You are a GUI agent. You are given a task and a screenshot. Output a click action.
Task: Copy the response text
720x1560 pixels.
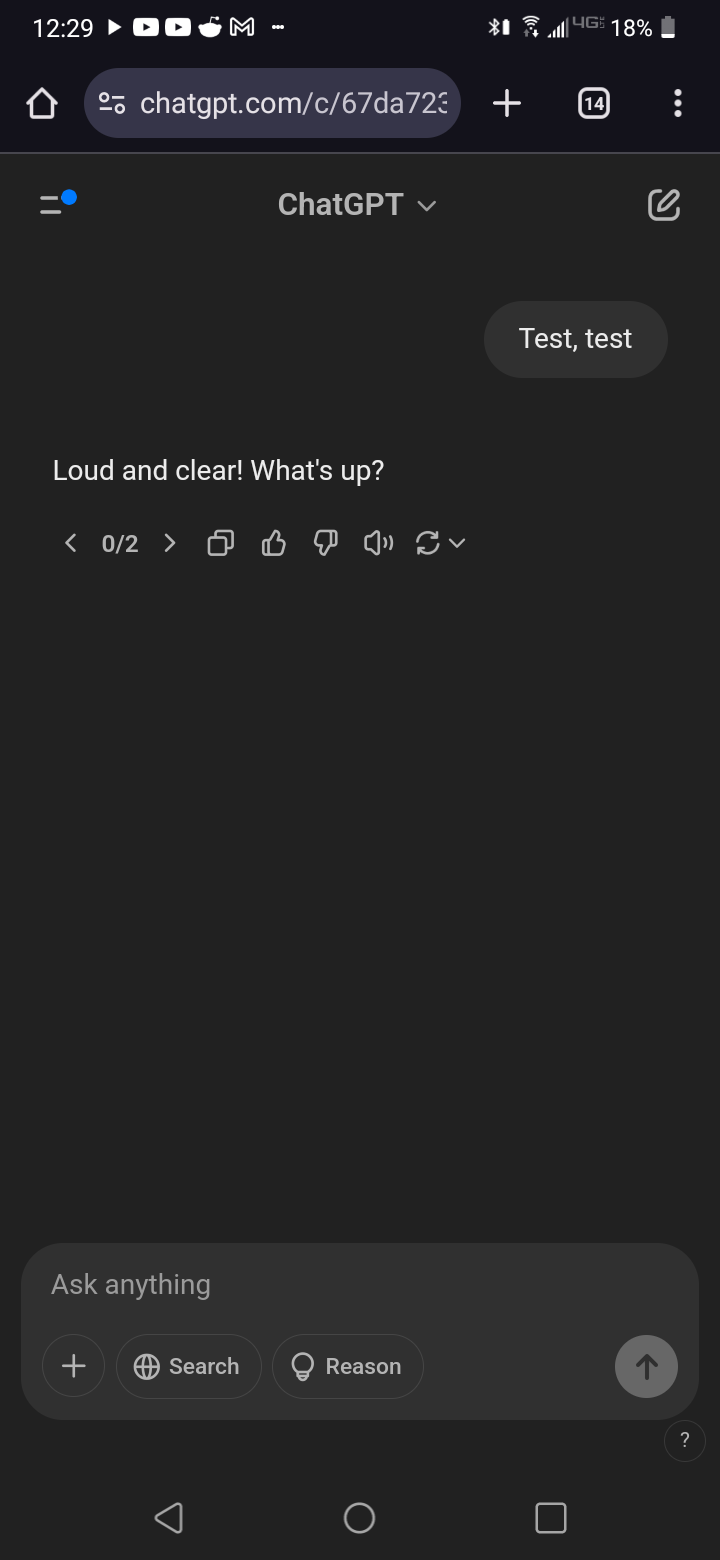(221, 543)
